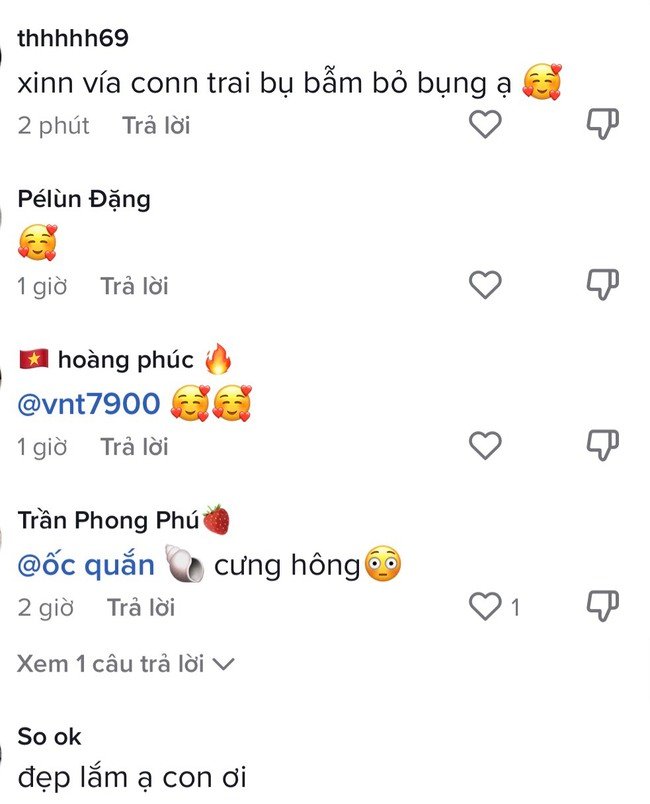The image size is (650, 804).
Task: Like Pélùn Đặng's comment
Action: (x=485, y=285)
